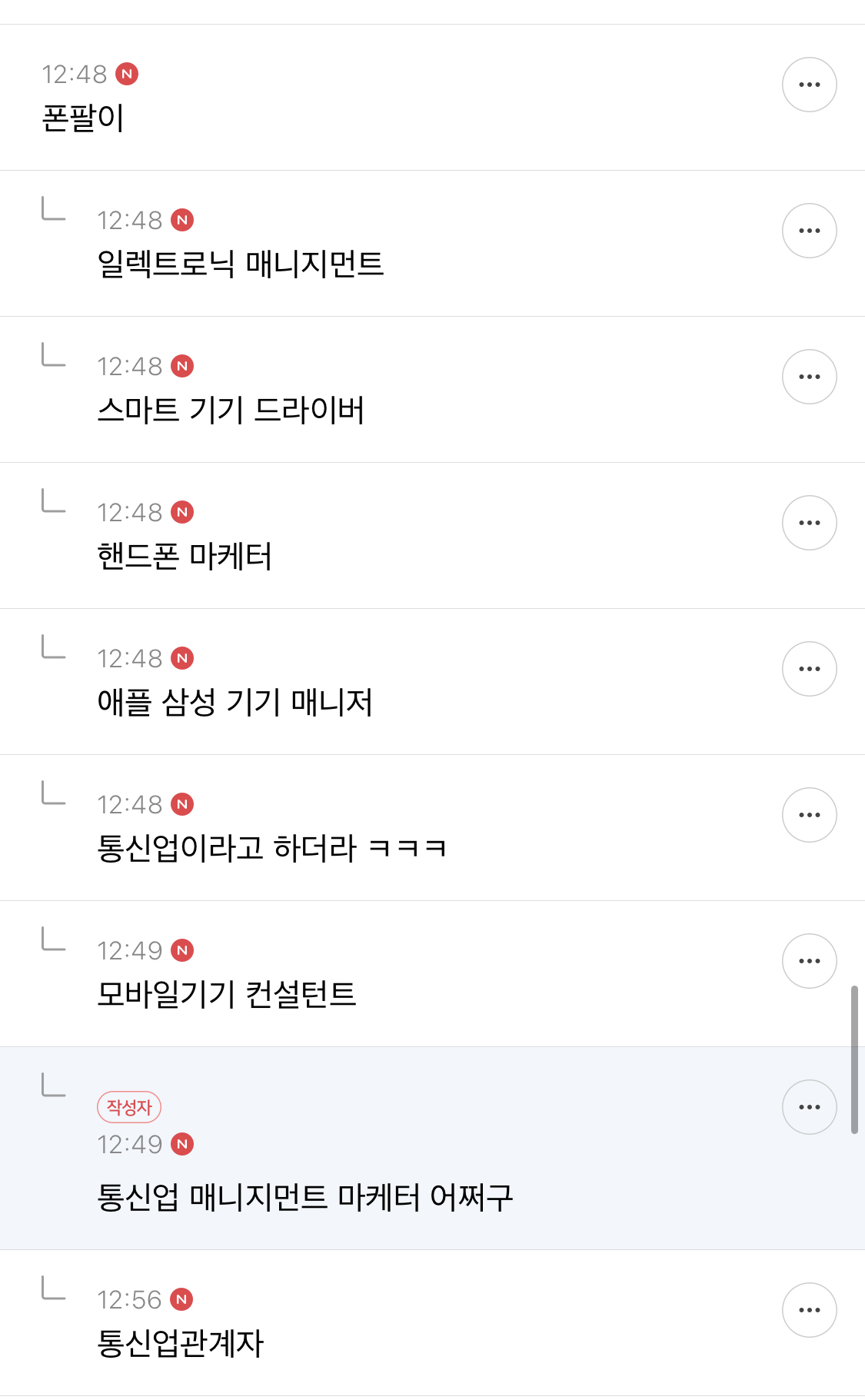Tap more options for 모바일기기 컨설턴트

click(x=809, y=961)
